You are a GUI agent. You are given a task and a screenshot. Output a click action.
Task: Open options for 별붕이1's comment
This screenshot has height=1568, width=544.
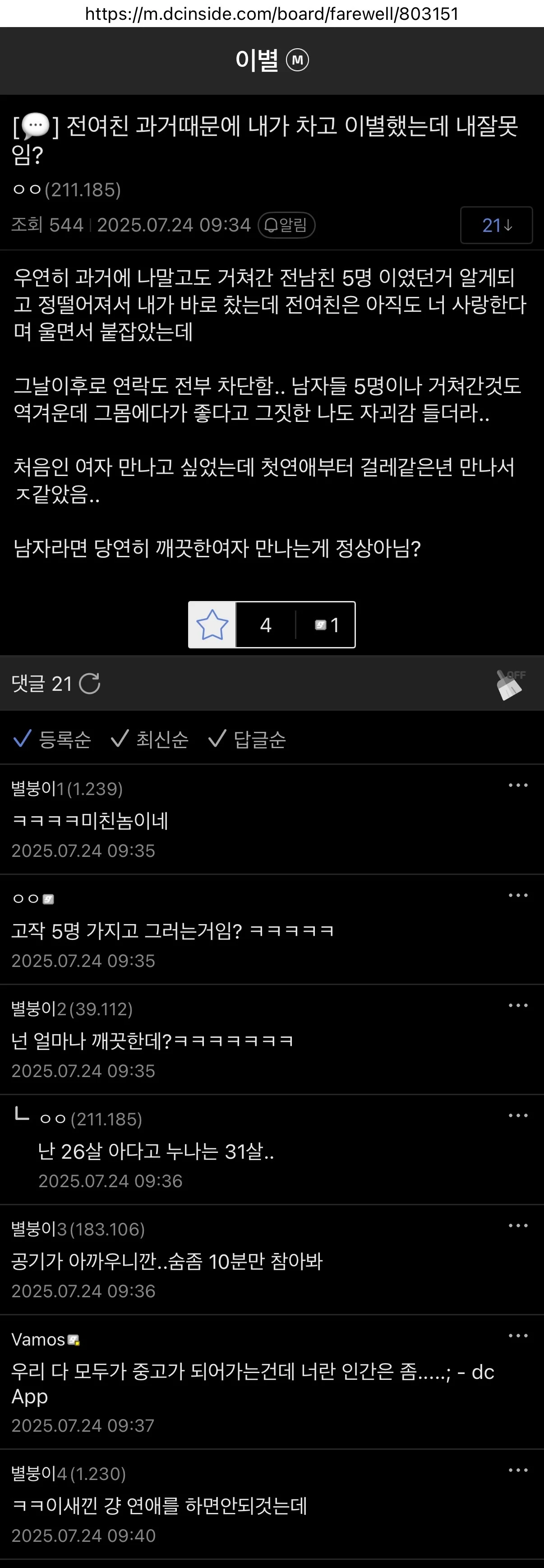pos(518,785)
